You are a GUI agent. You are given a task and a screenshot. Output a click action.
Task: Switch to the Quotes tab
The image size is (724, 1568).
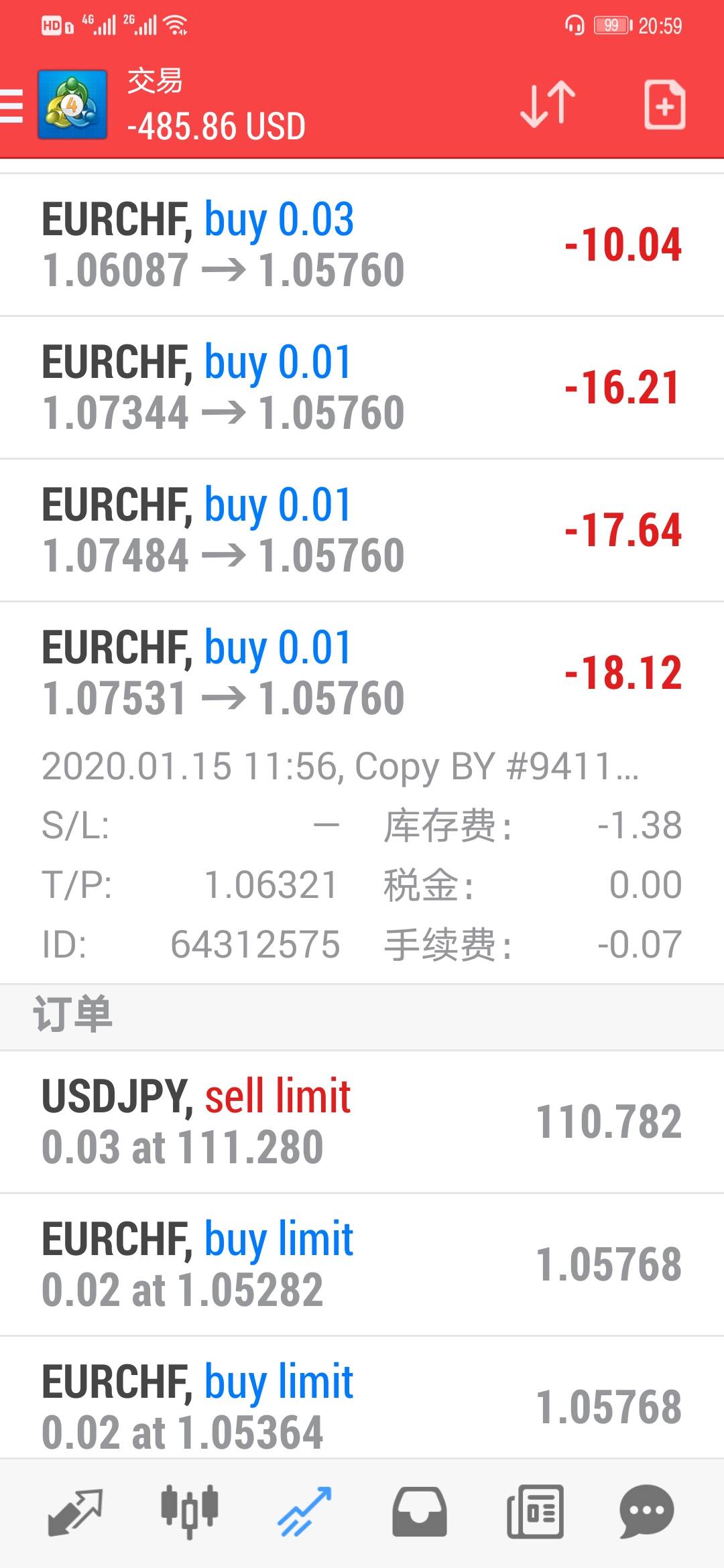pyautogui.click(x=75, y=1512)
